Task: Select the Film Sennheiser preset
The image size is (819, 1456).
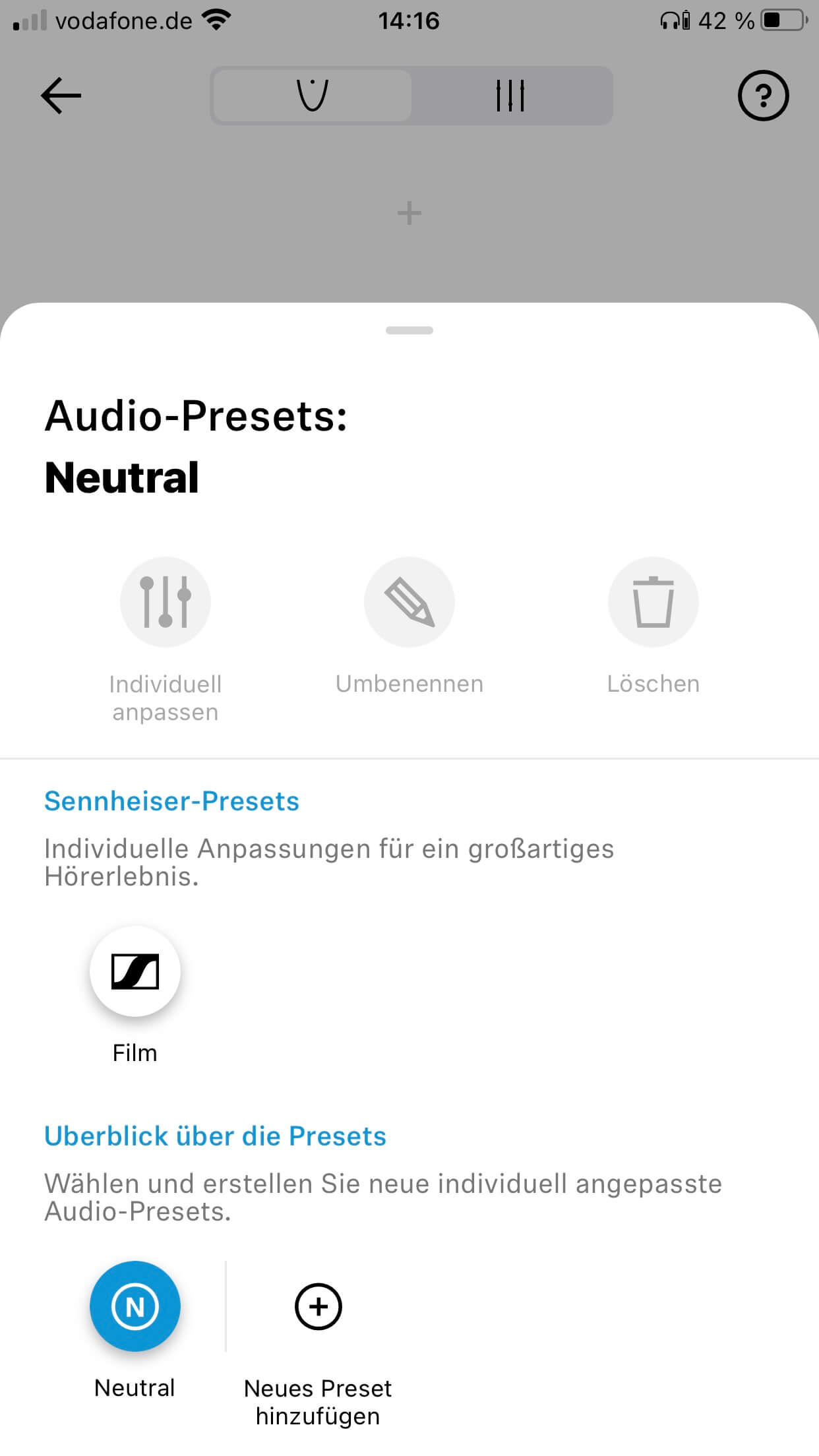Action: 135,971
